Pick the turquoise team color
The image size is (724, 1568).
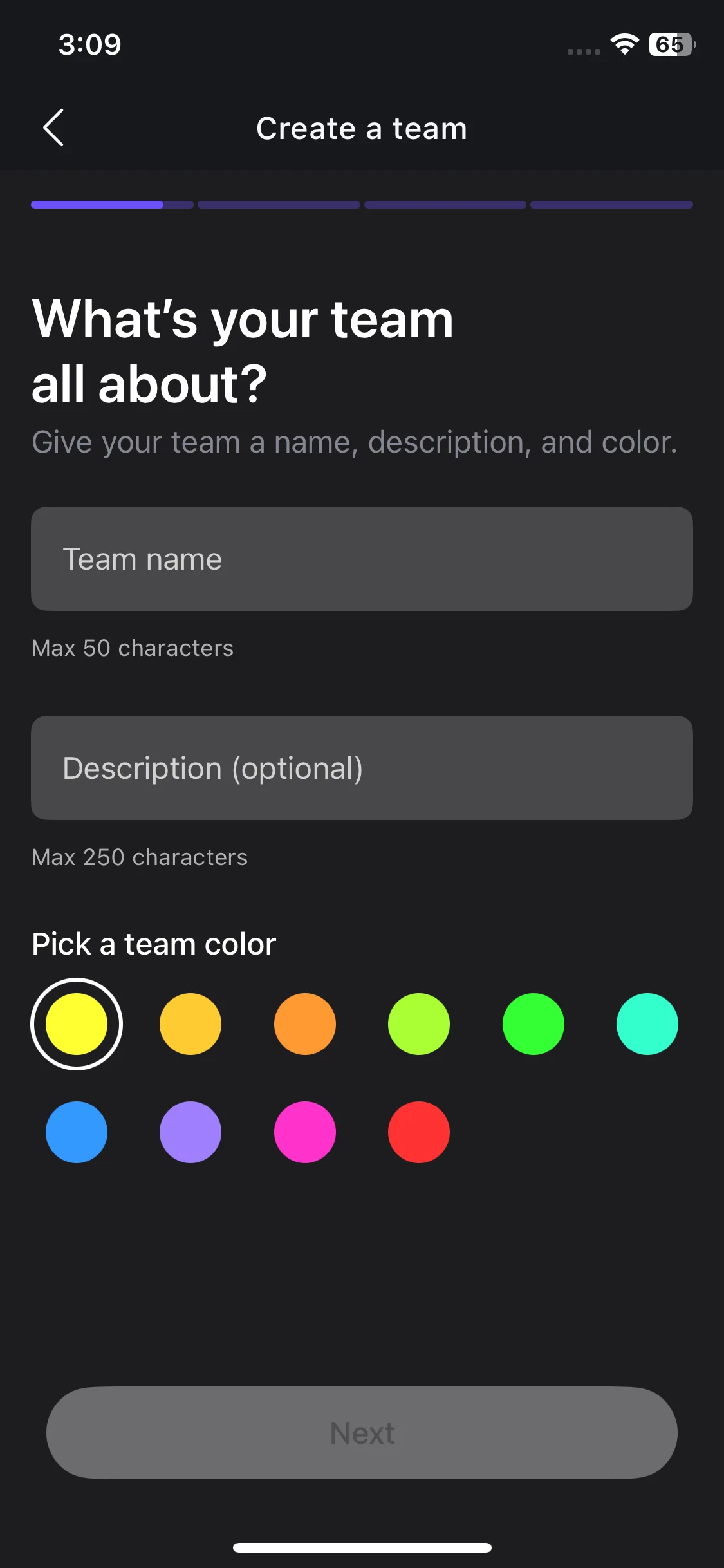pyautogui.click(x=647, y=1024)
